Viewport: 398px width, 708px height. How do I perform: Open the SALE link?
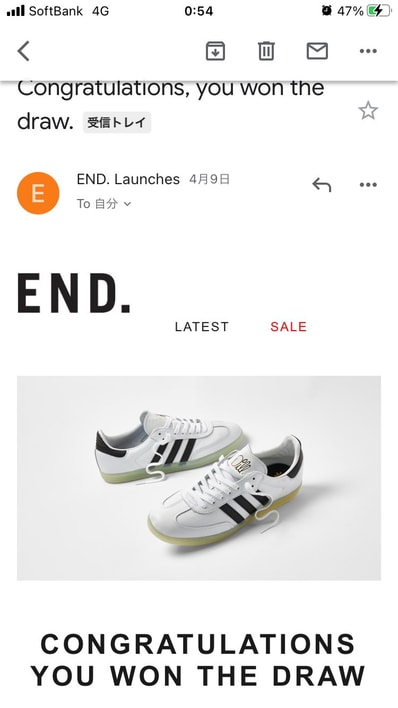point(288,326)
